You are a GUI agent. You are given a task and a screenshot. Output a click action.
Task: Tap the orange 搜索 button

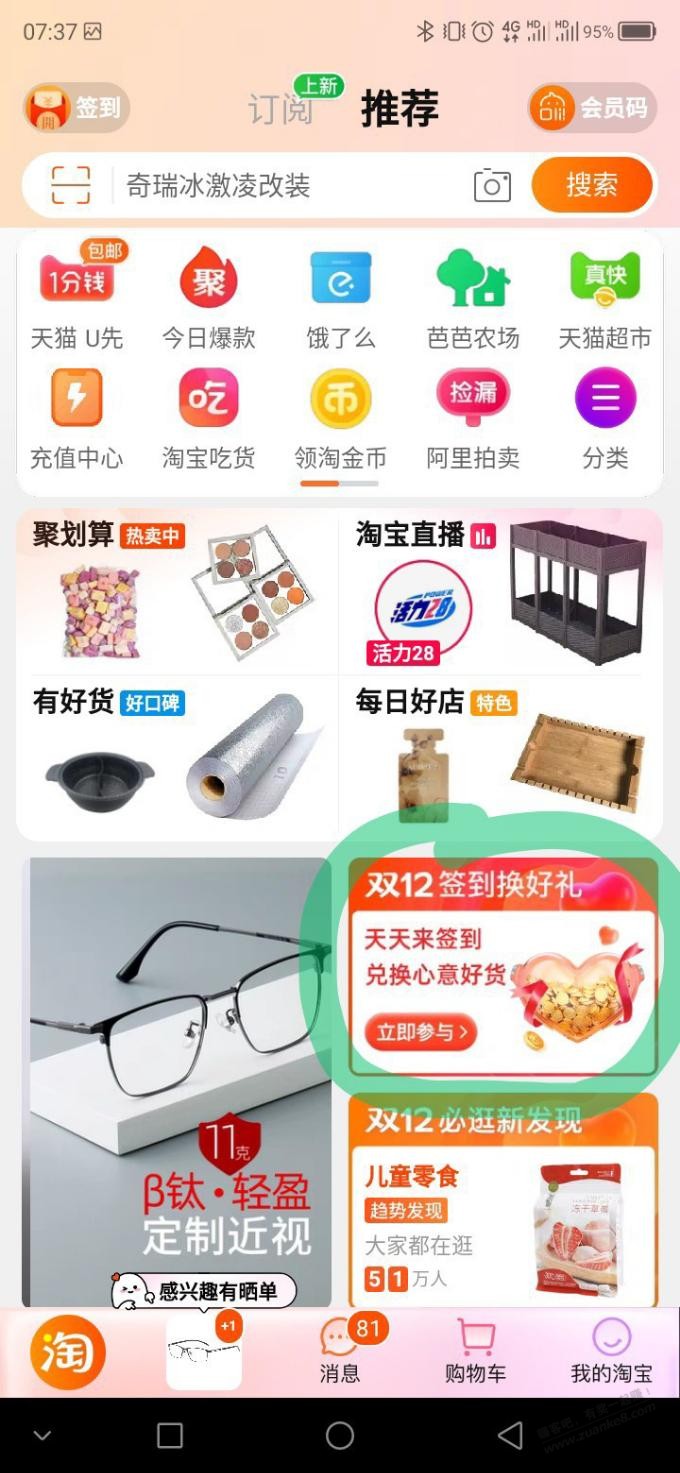click(x=592, y=185)
